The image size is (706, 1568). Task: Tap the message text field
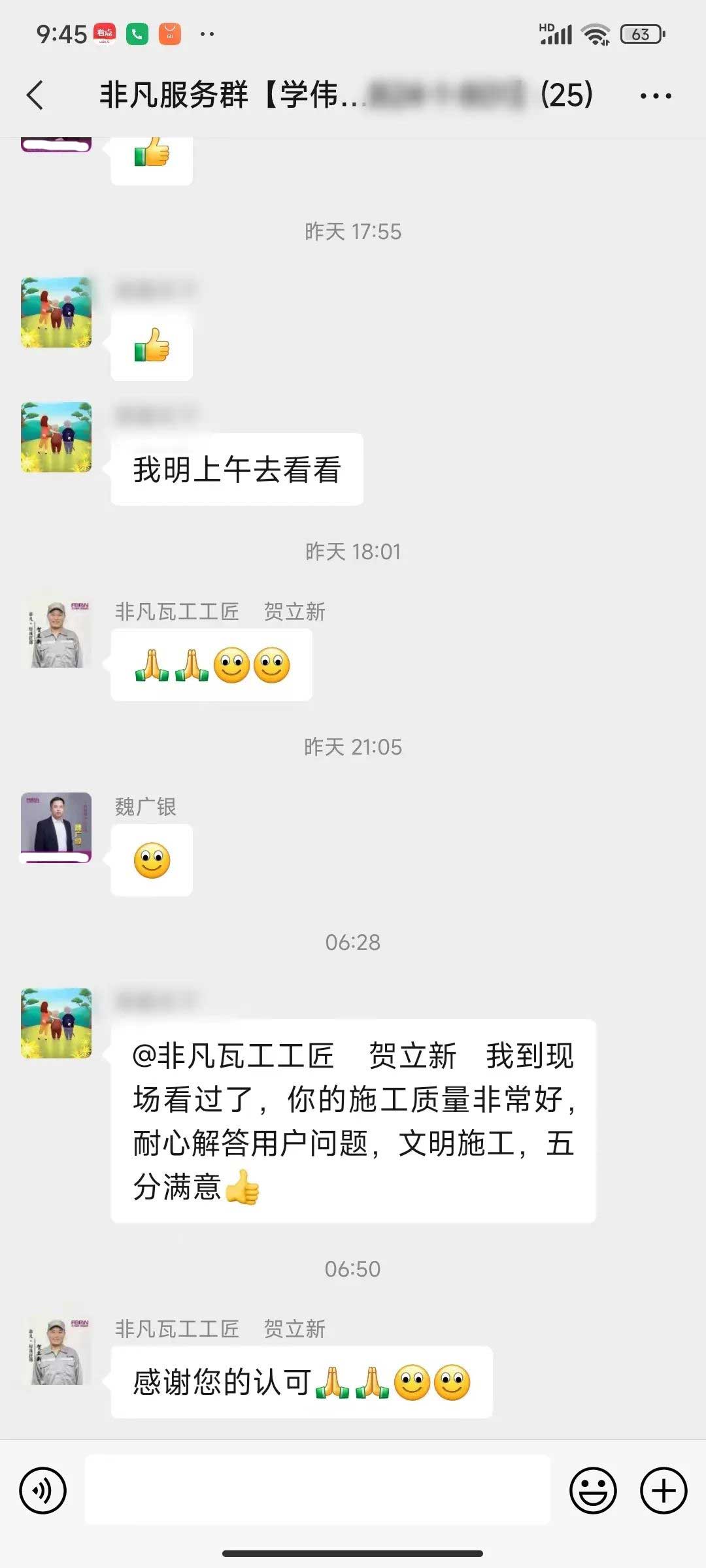tap(318, 1490)
